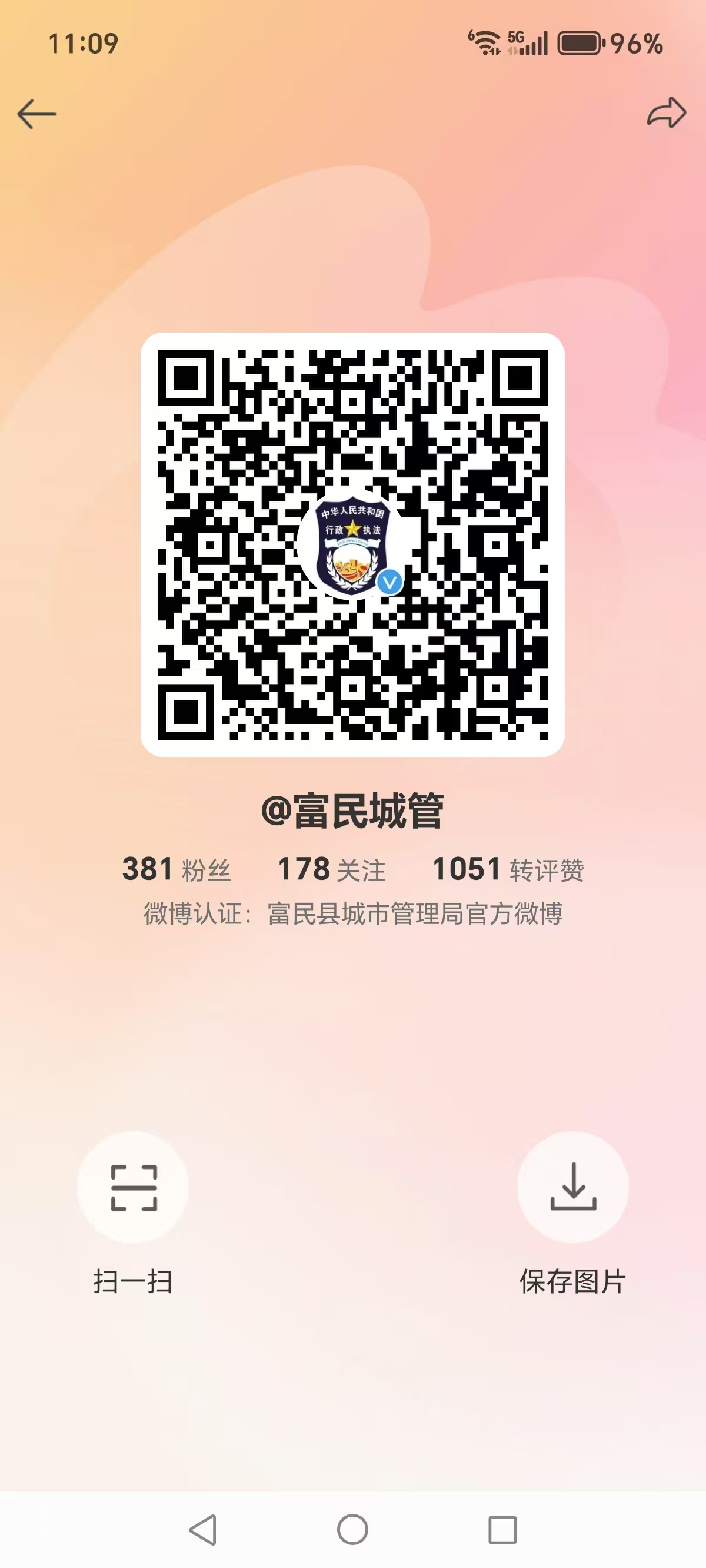This screenshot has width=706, height=1568.
Task: Tap the system back button
Action: point(202,1529)
